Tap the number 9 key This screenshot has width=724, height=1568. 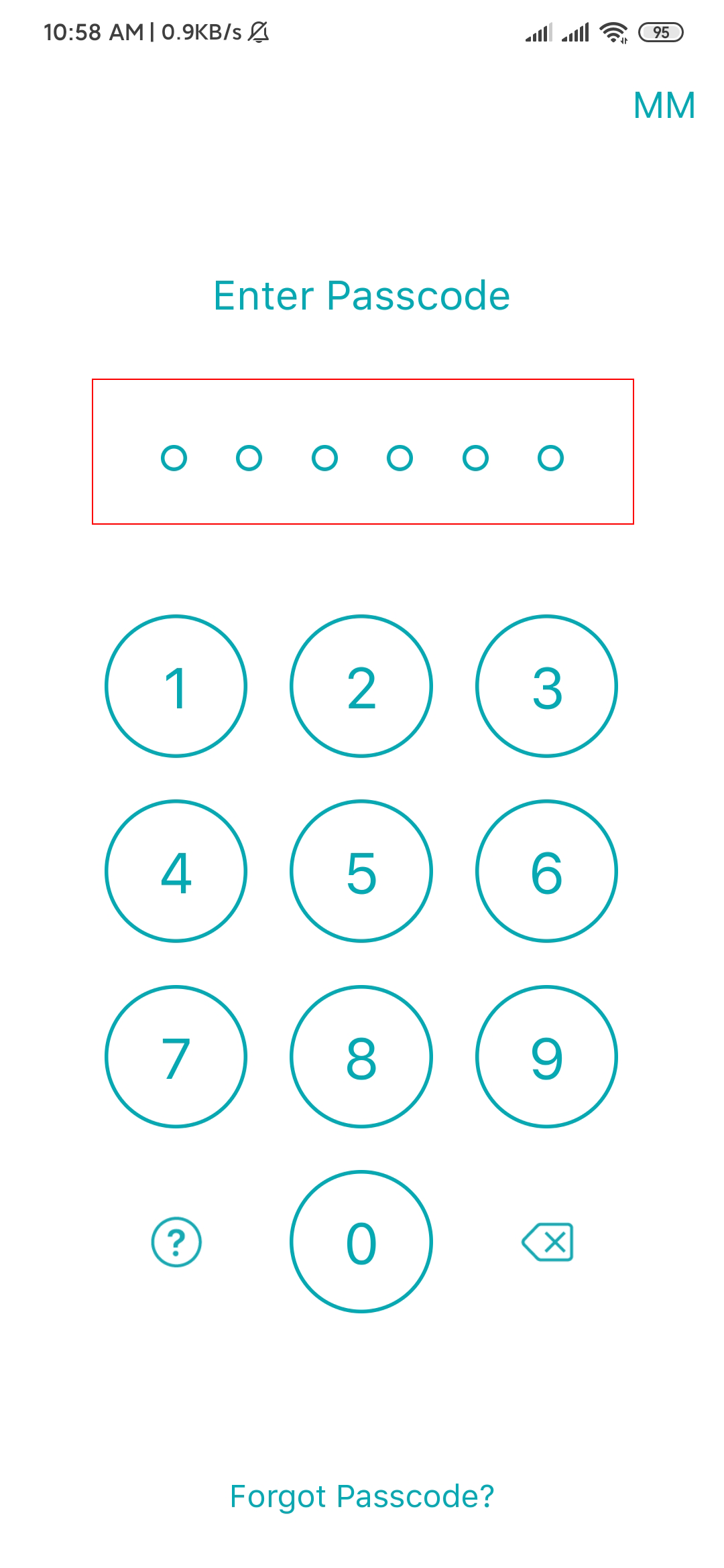(546, 1057)
